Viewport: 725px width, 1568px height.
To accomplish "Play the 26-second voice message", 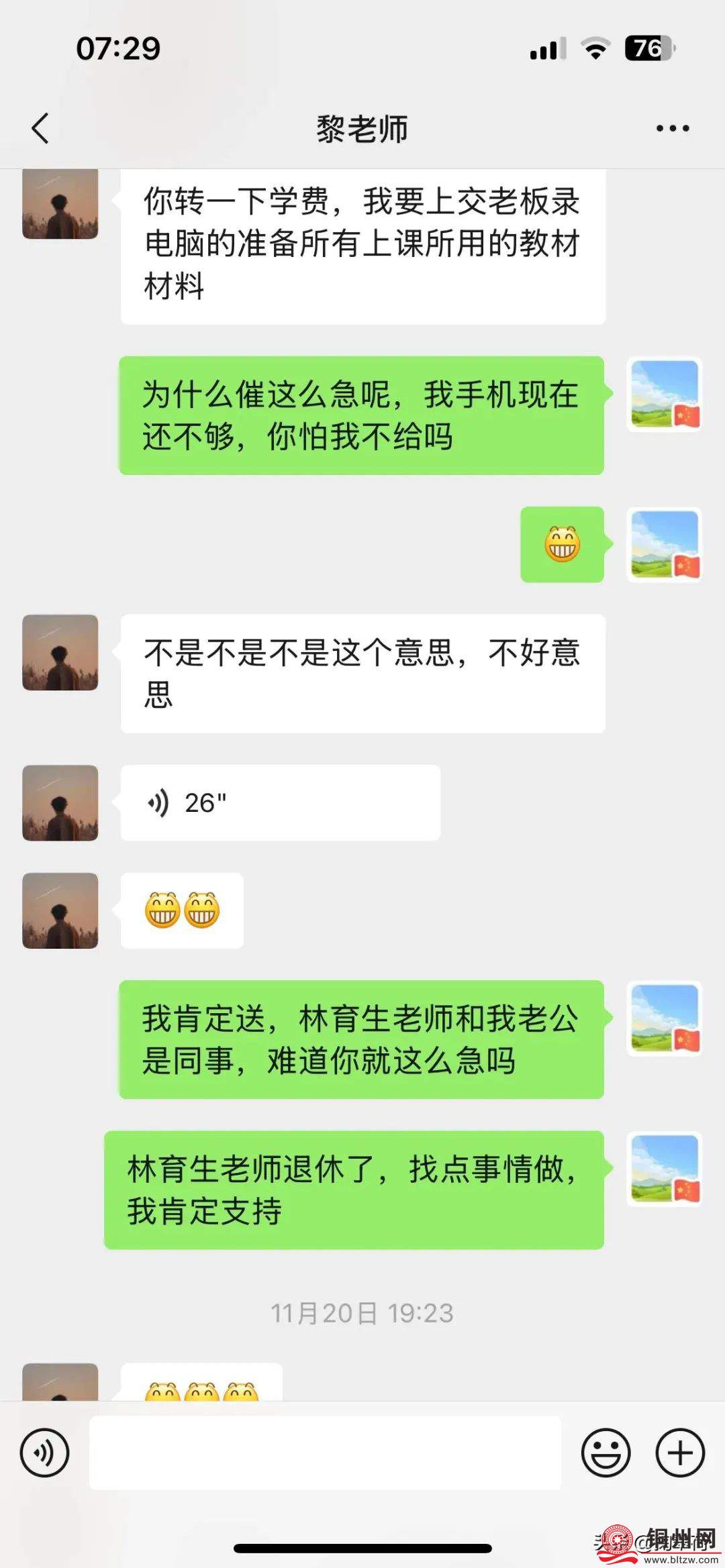I will pos(280,802).
